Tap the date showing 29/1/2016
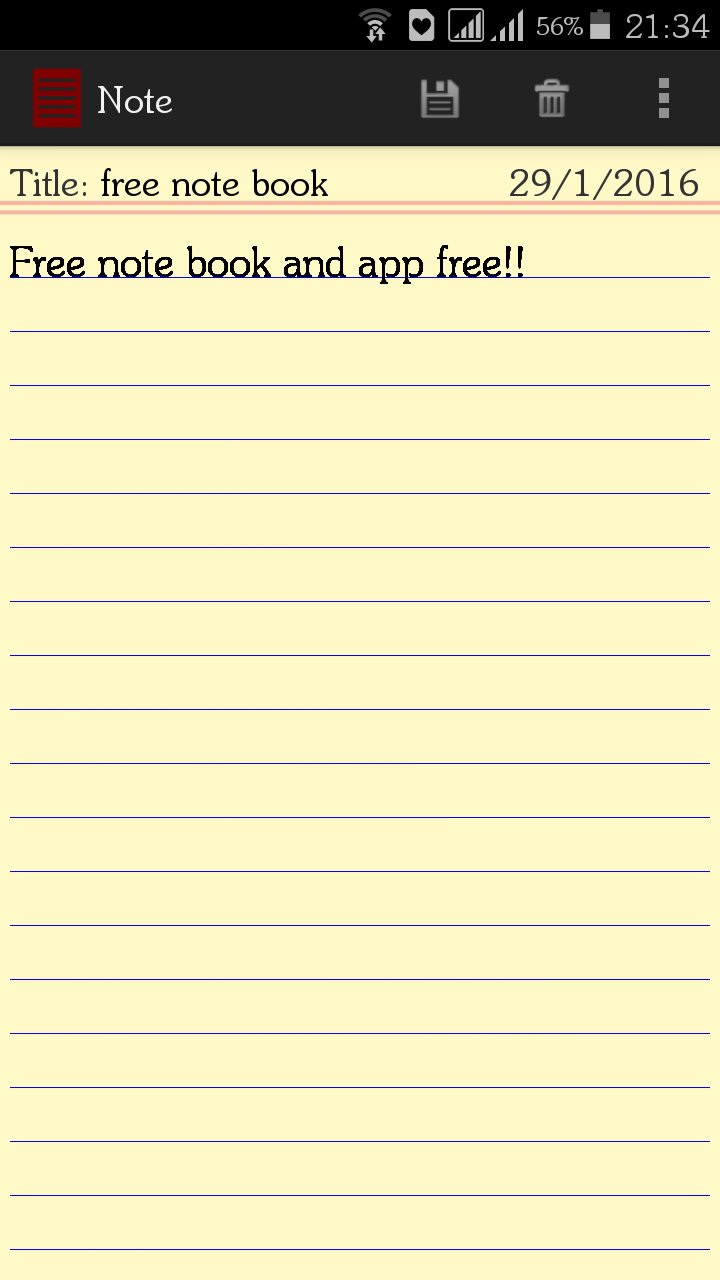The width and height of the screenshot is (720, 1280). pos(604,182)
